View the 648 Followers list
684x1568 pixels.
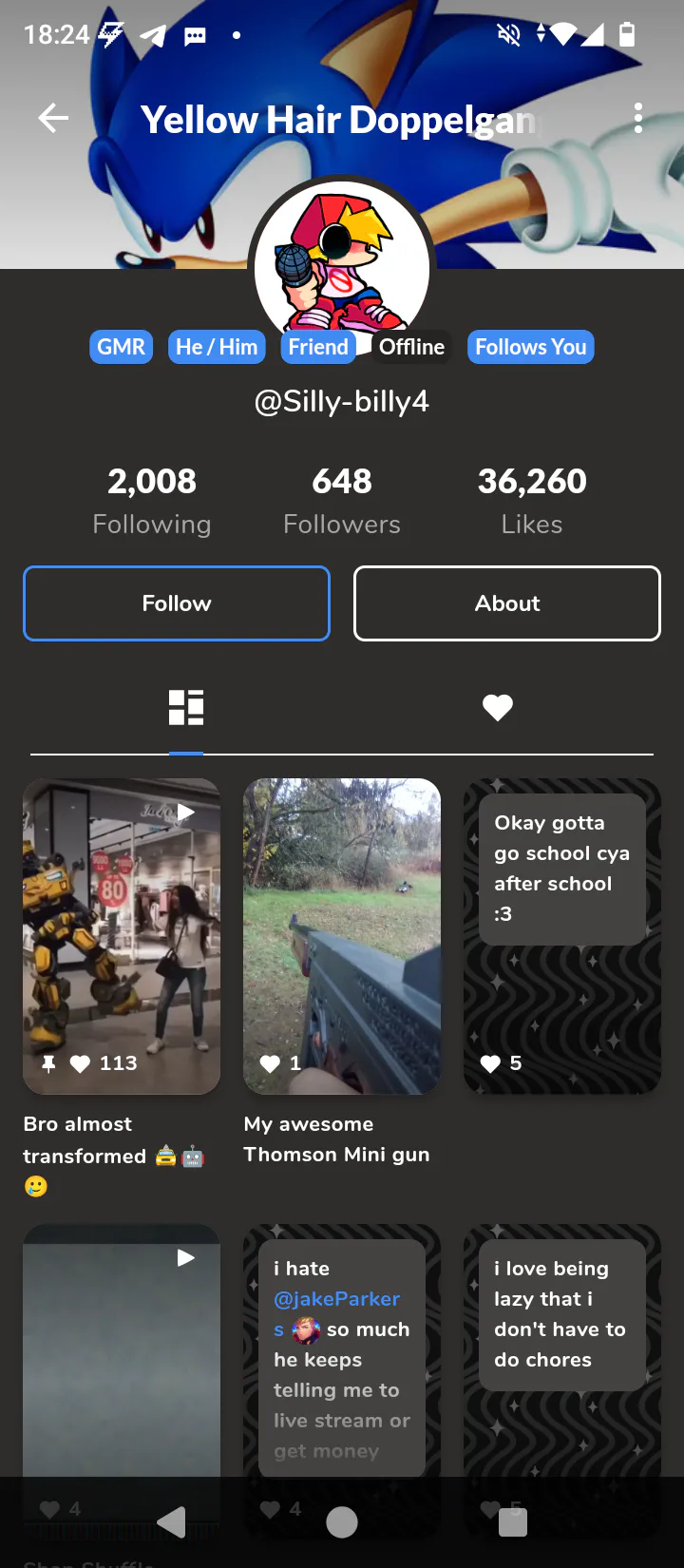[x=342, y=501]
